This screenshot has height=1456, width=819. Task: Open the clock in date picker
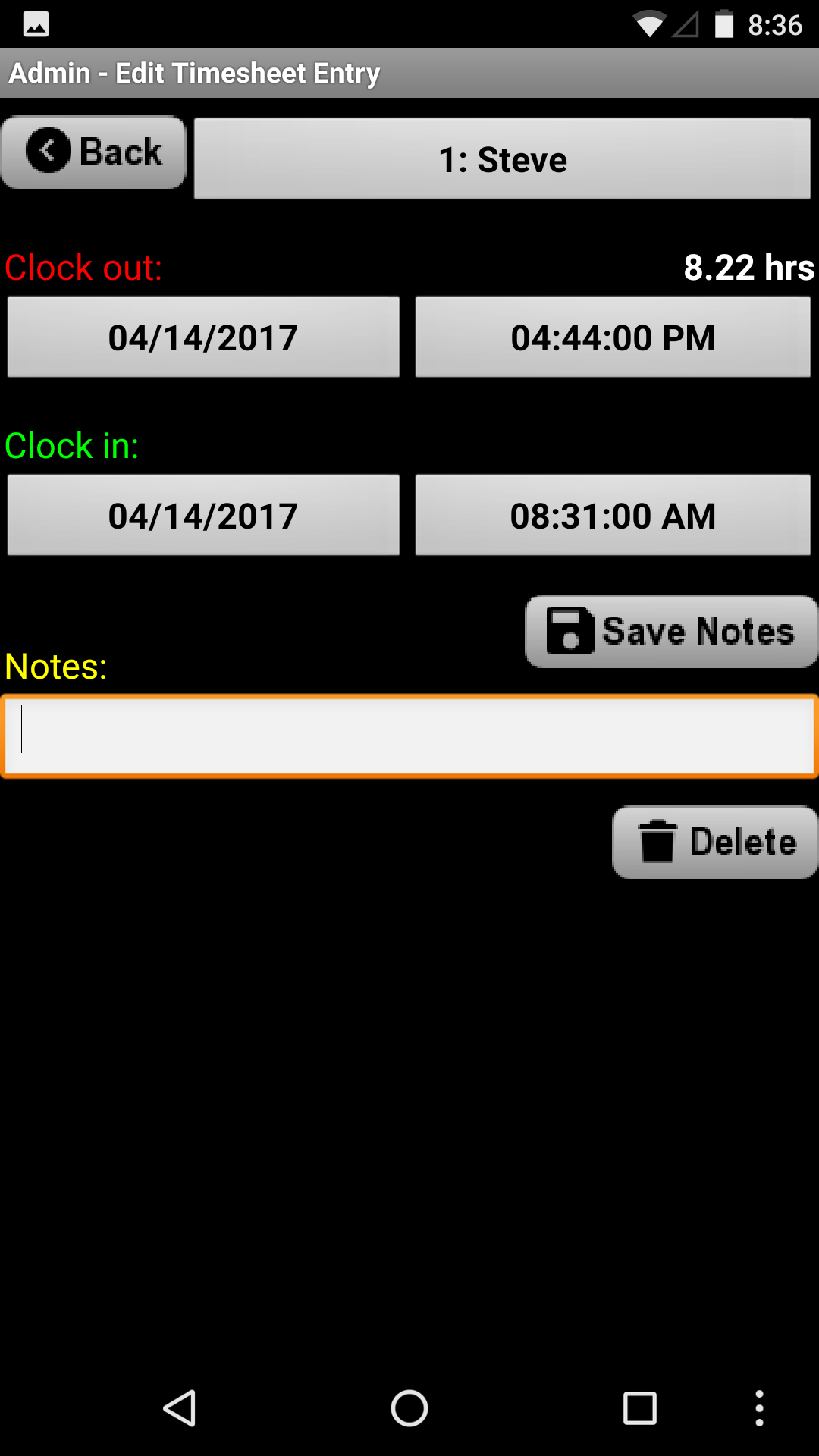click(202, 515)
